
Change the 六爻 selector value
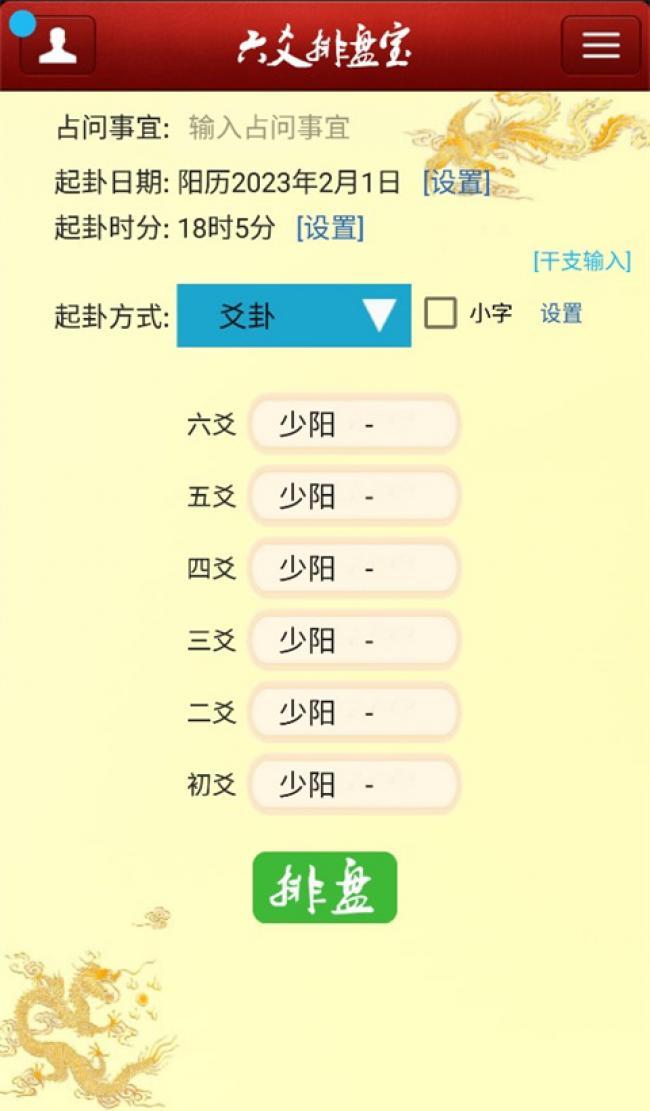point(353,425)
